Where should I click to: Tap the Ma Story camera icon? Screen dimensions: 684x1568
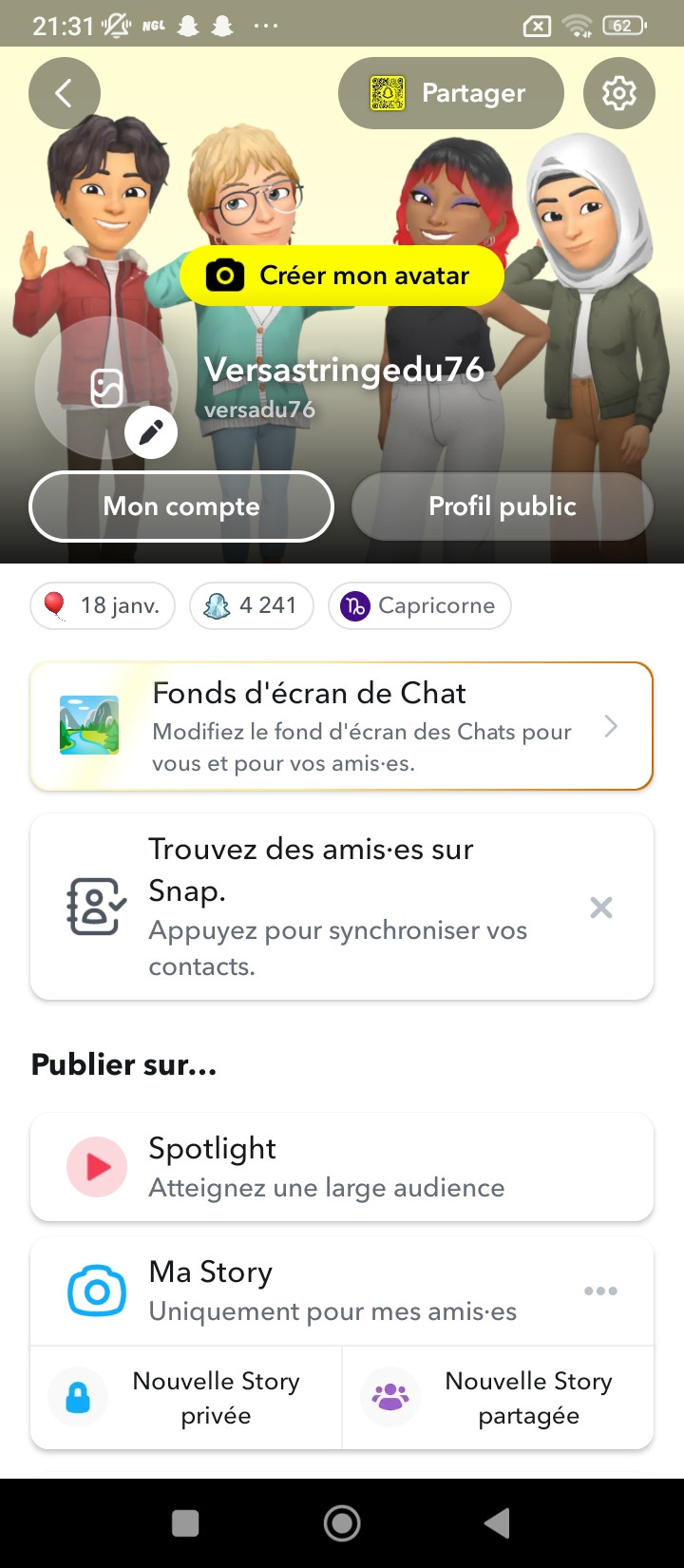96,1290
